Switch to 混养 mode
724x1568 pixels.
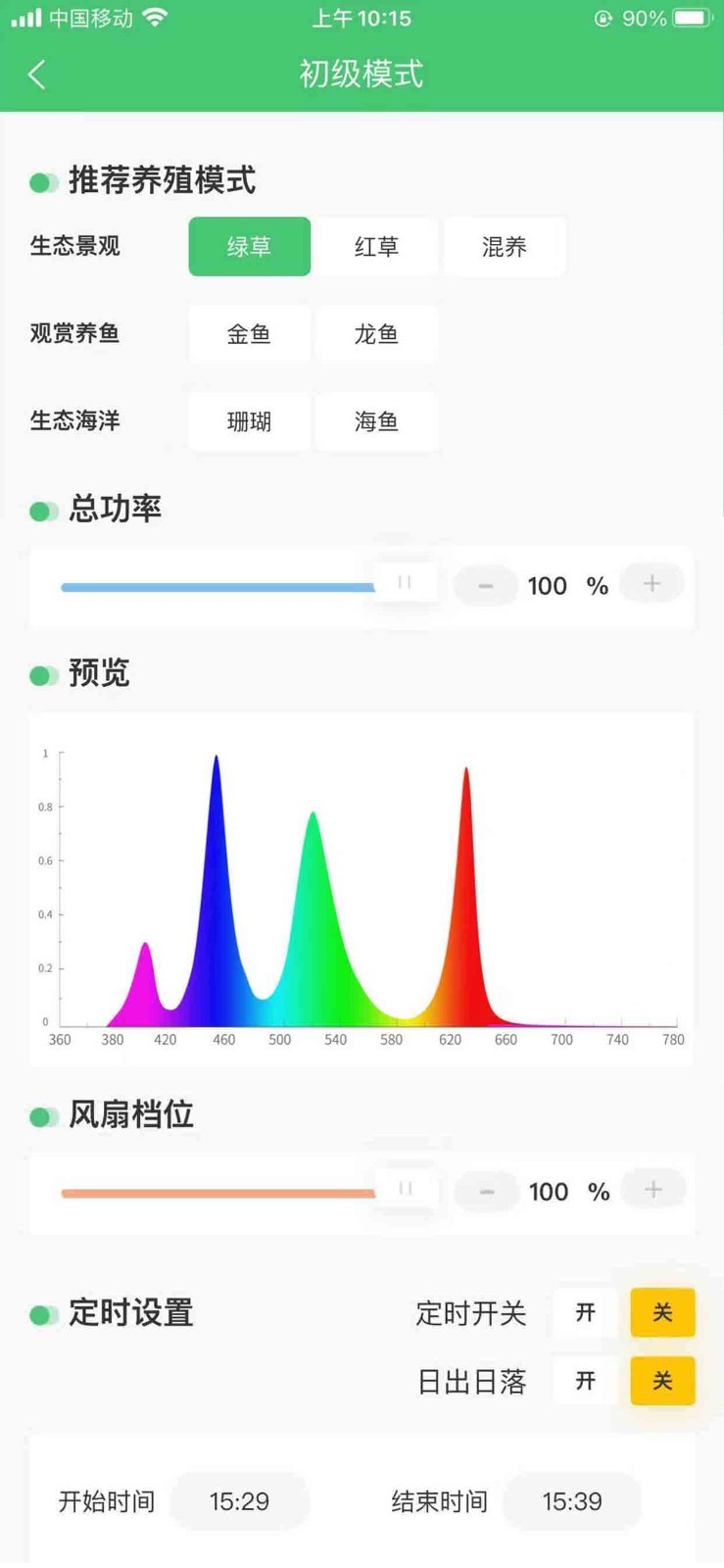(504, 247)
